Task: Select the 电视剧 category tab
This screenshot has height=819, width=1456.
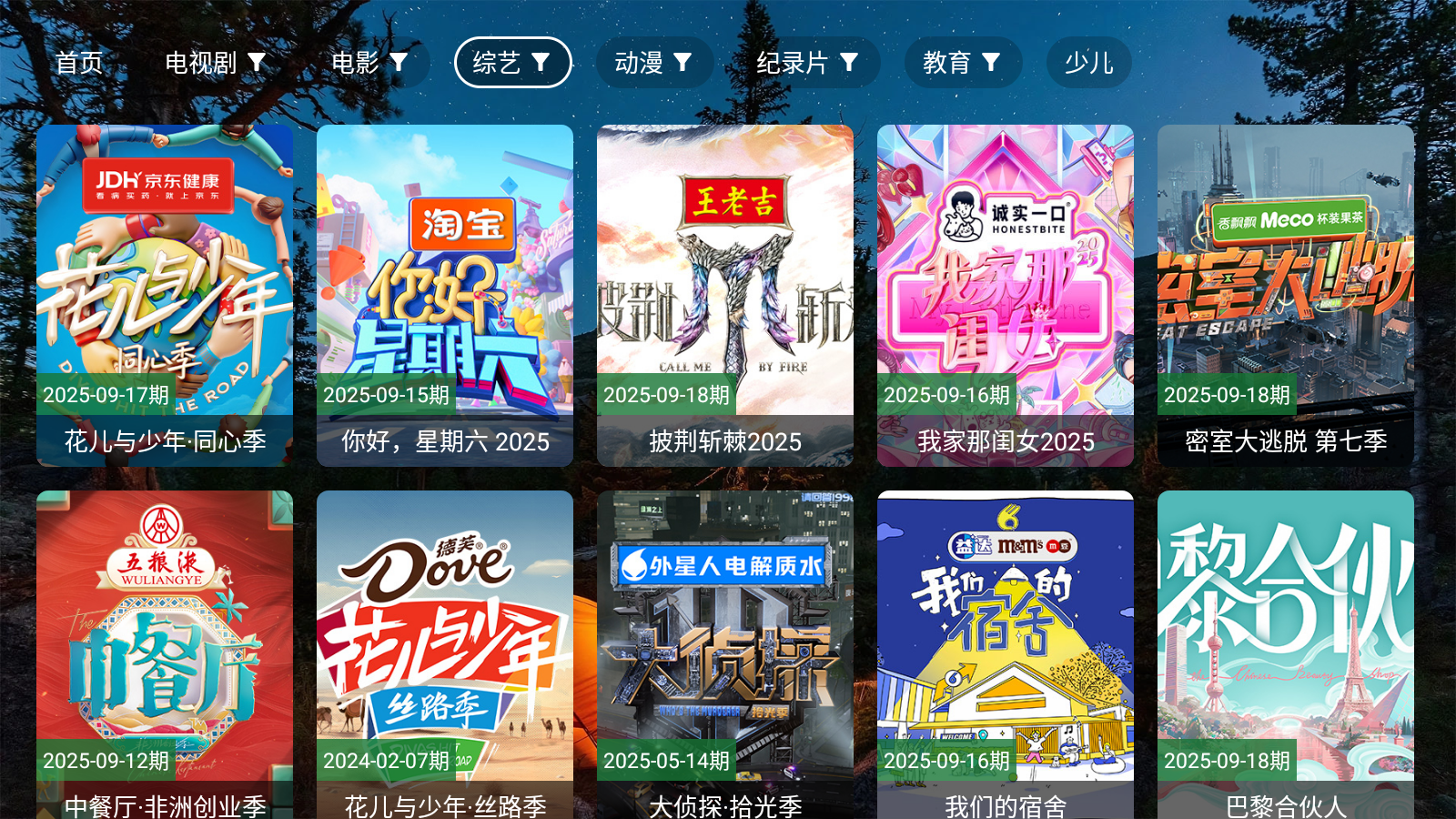Action: pyautogui.click(x=215, y=63)
